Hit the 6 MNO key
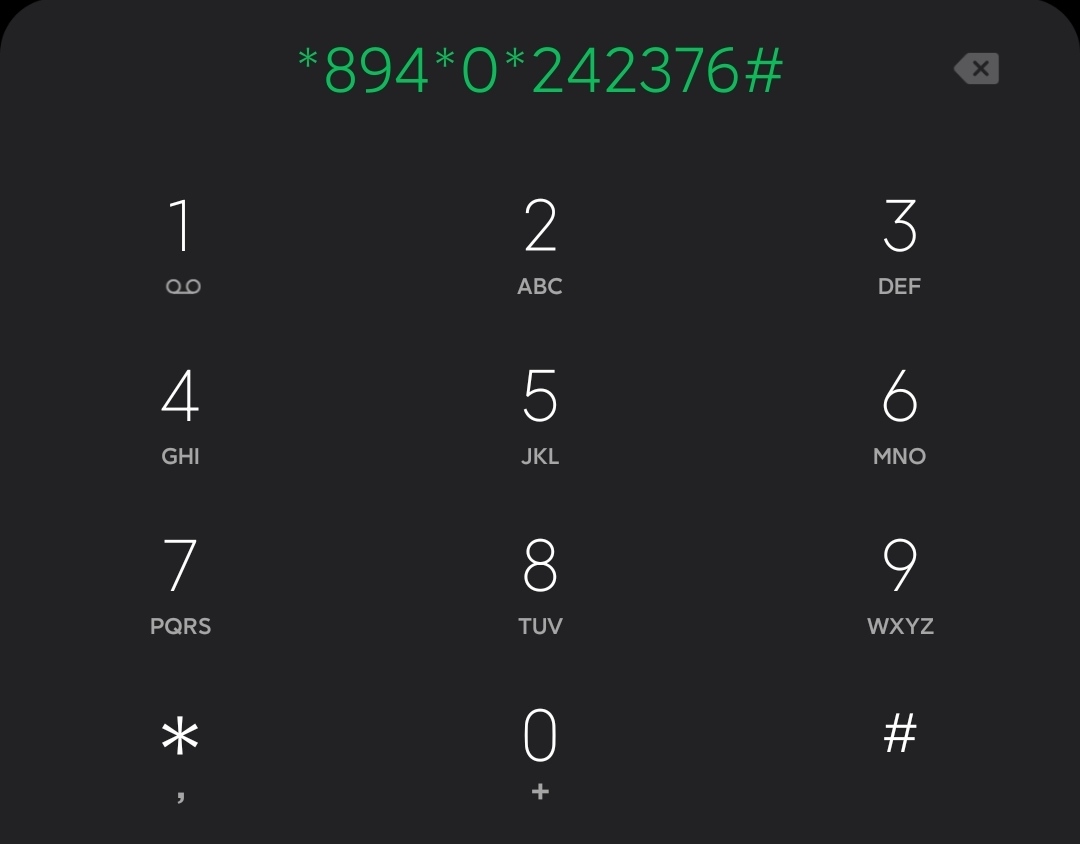Screen dimensions: 1080x844 click(899, 415)
